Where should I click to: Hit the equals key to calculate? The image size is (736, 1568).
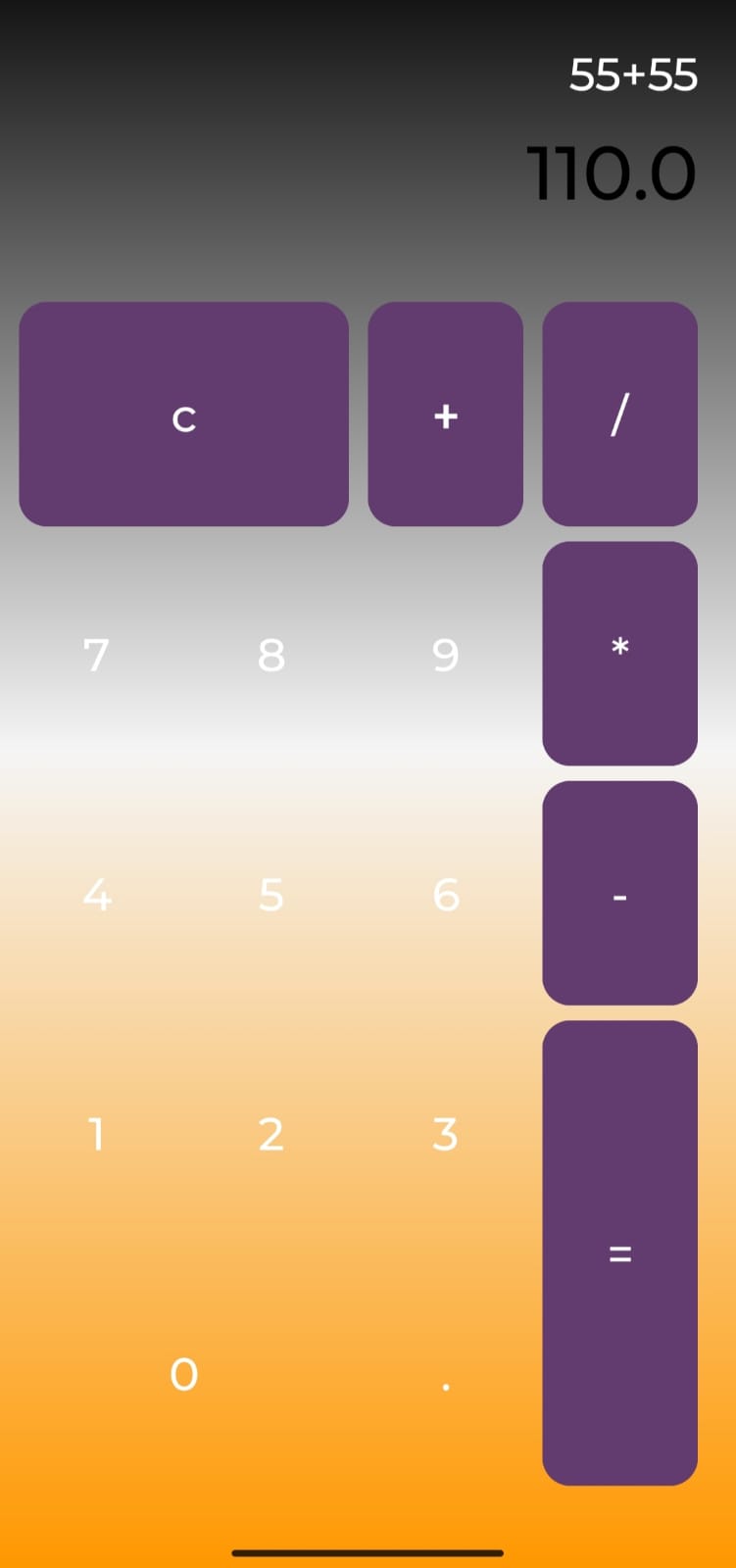[619, 1252]
